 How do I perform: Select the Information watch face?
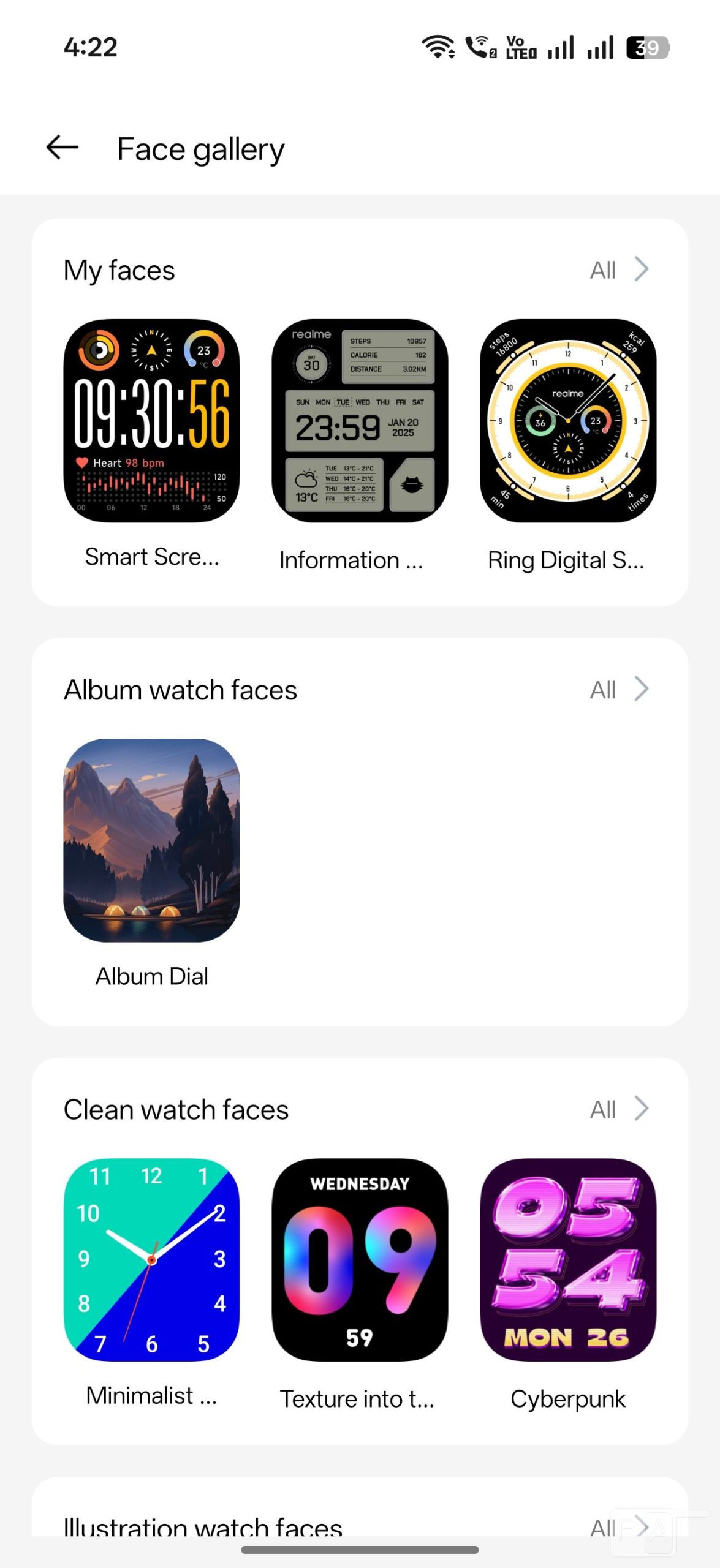[360, 421]
